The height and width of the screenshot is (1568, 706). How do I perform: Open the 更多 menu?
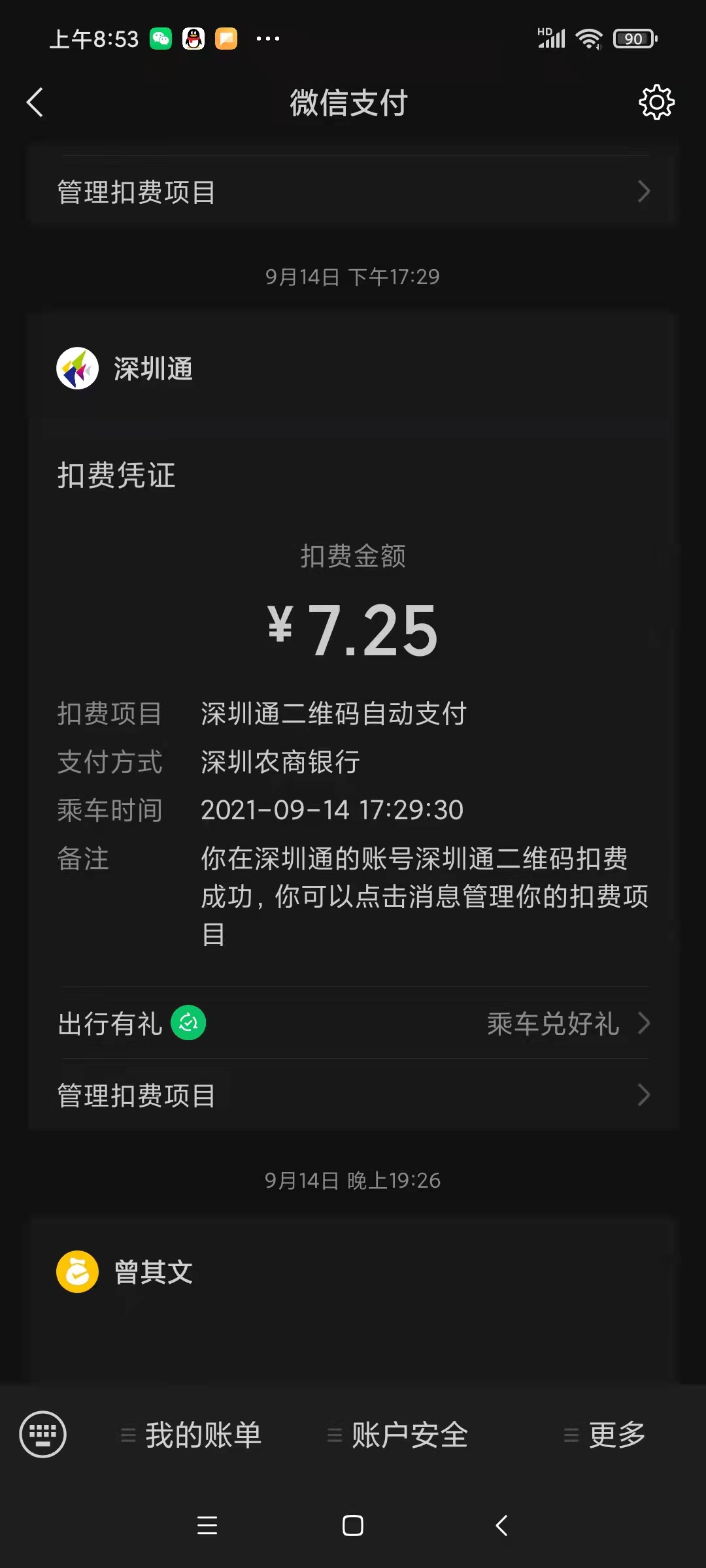tap(605, 1435)
